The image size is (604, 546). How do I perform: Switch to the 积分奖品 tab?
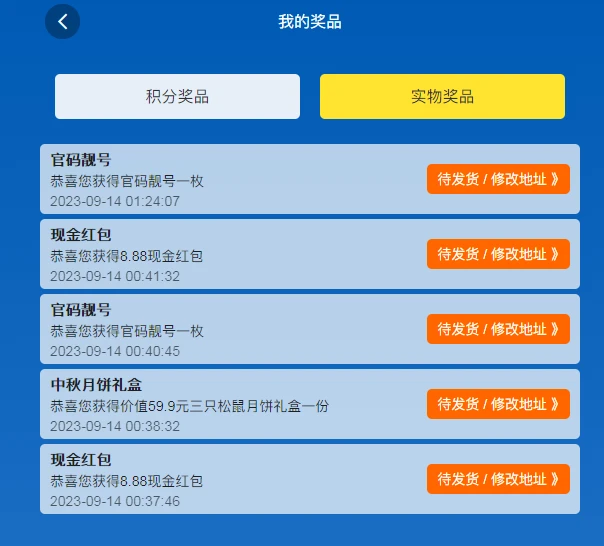click(177, 97)
